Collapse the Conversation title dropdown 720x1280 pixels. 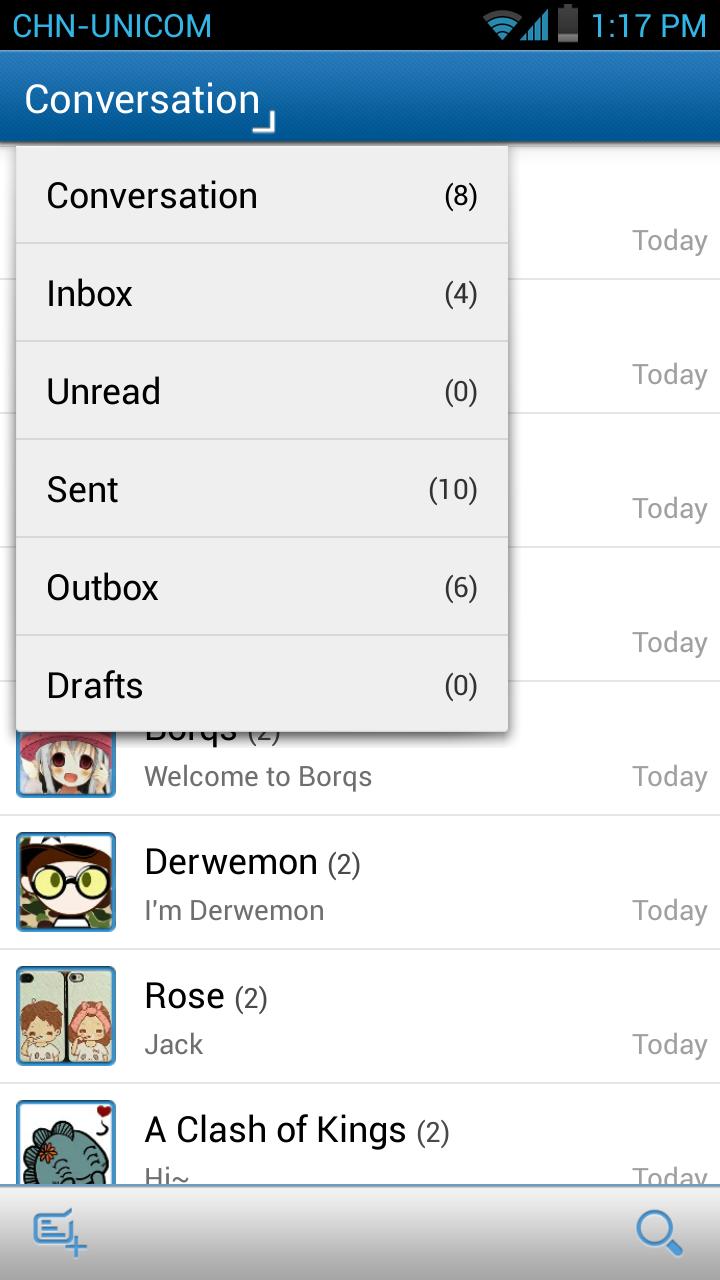coord(148,101)
